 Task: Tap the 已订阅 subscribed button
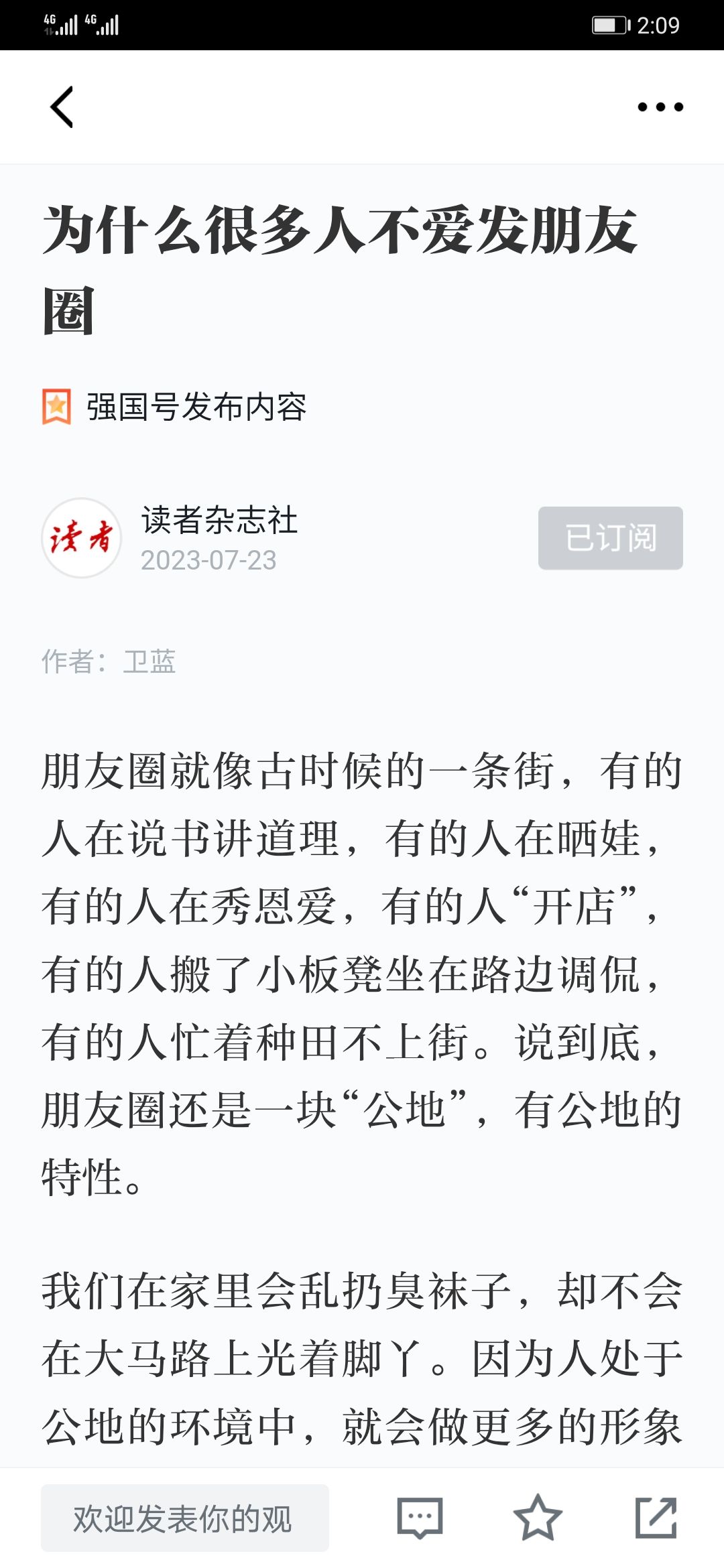610,538
